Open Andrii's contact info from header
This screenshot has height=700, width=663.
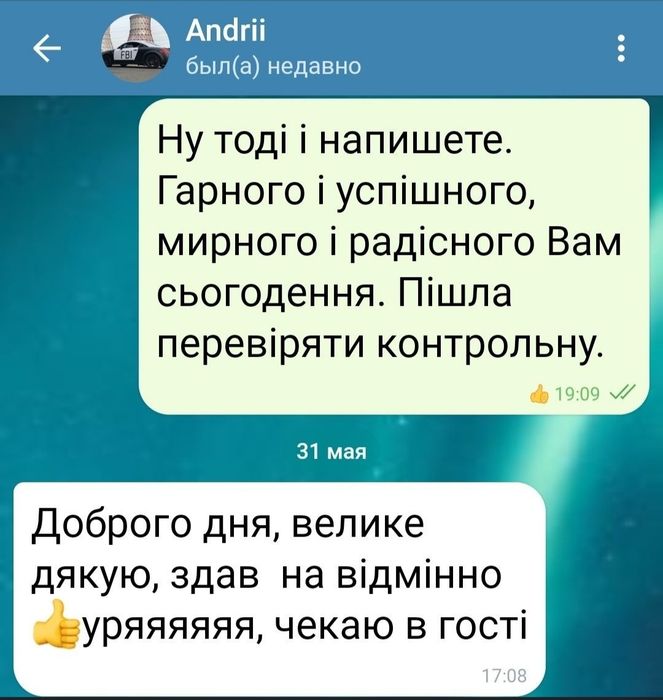270,47
